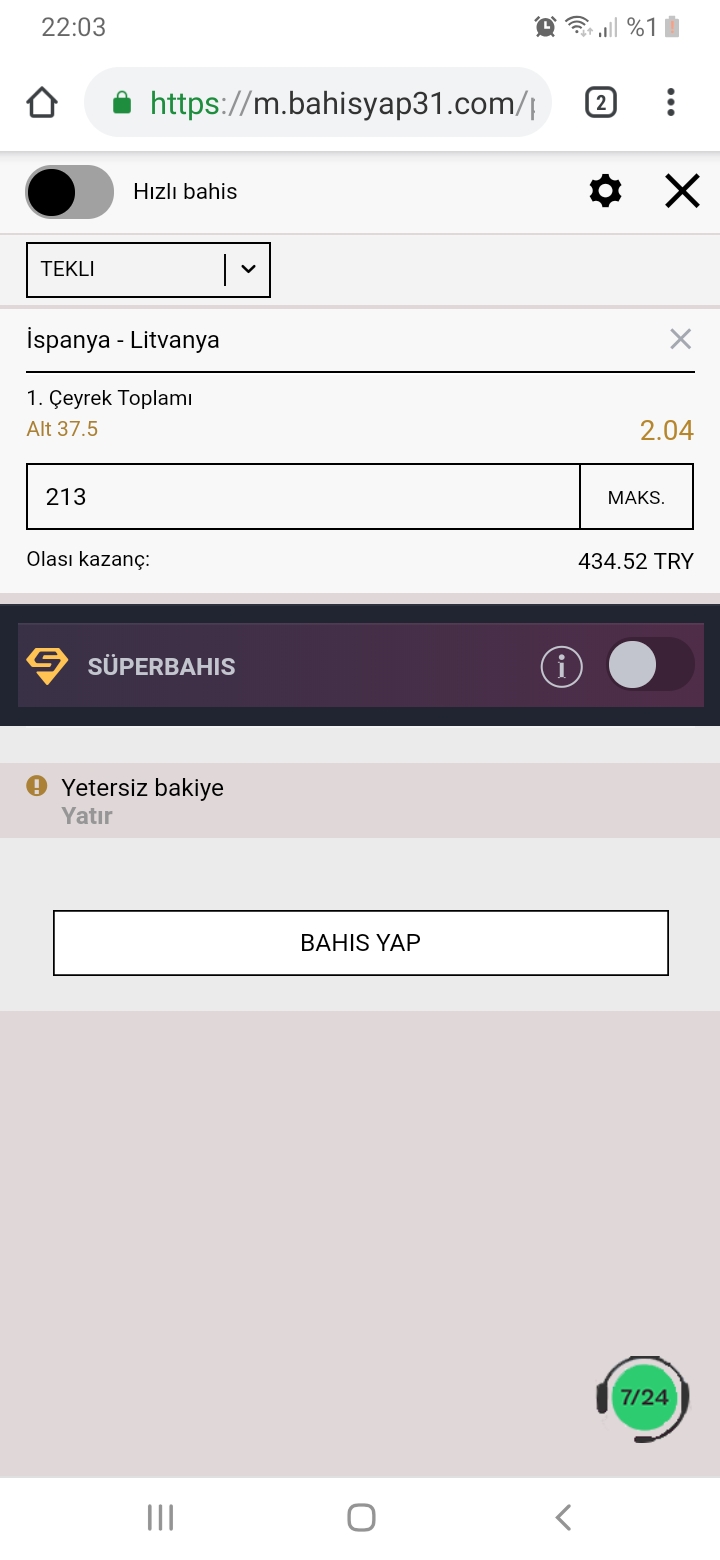720x1560 pixels.
Task: Edit the stake amount field showing 213
Action: (x=303, y=497)
